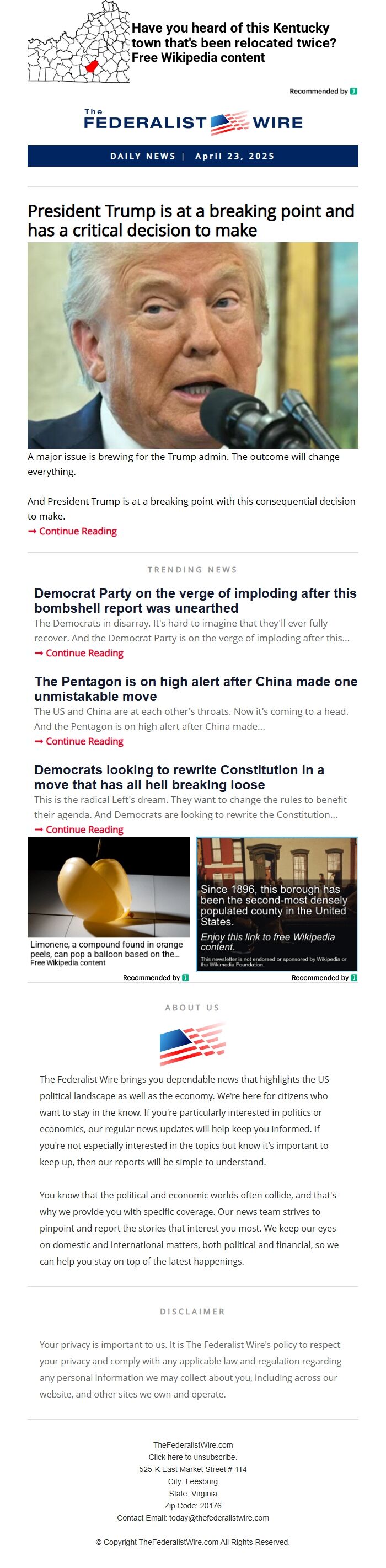Open headline about Pentagon on high alert
386x1568 pixels.
(x=195, y=688)
